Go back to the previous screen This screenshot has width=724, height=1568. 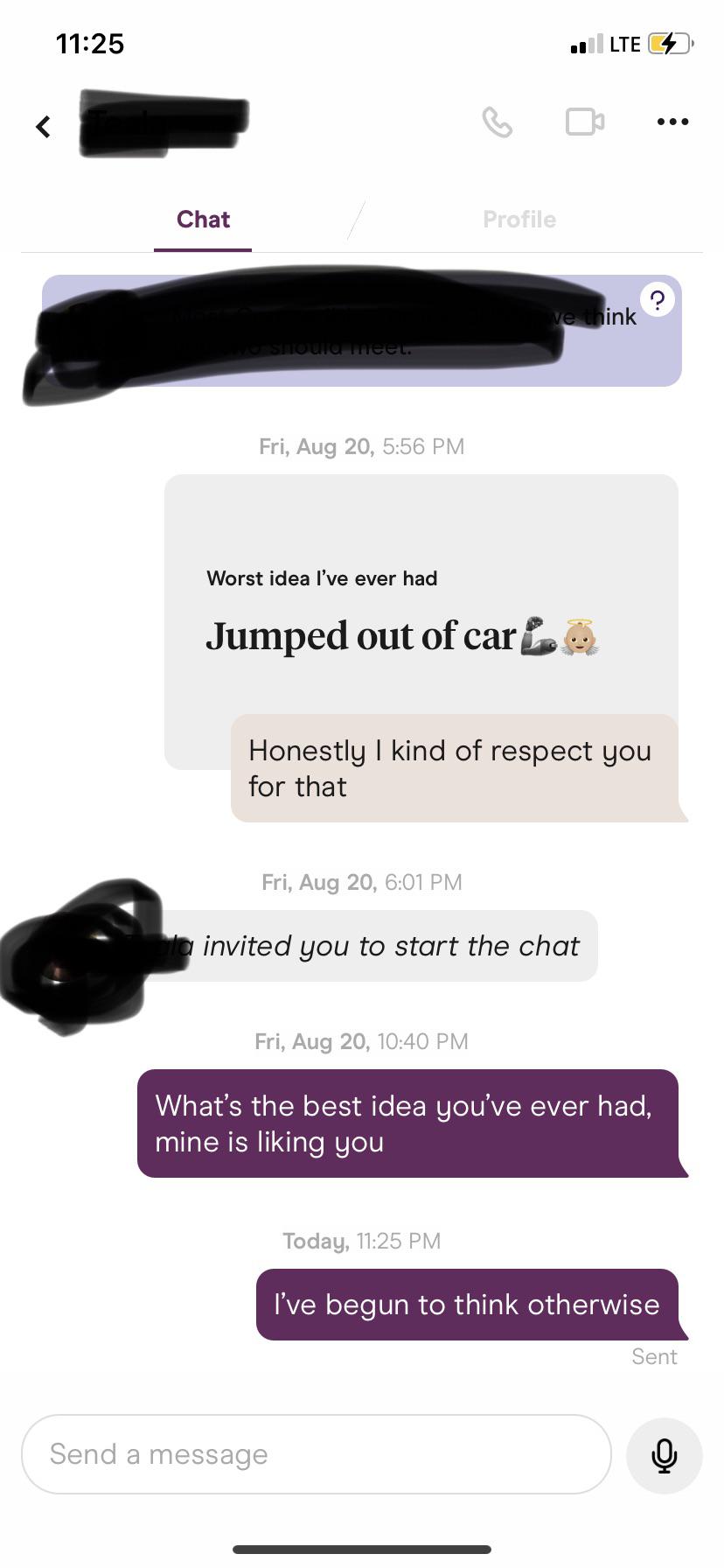43,127
